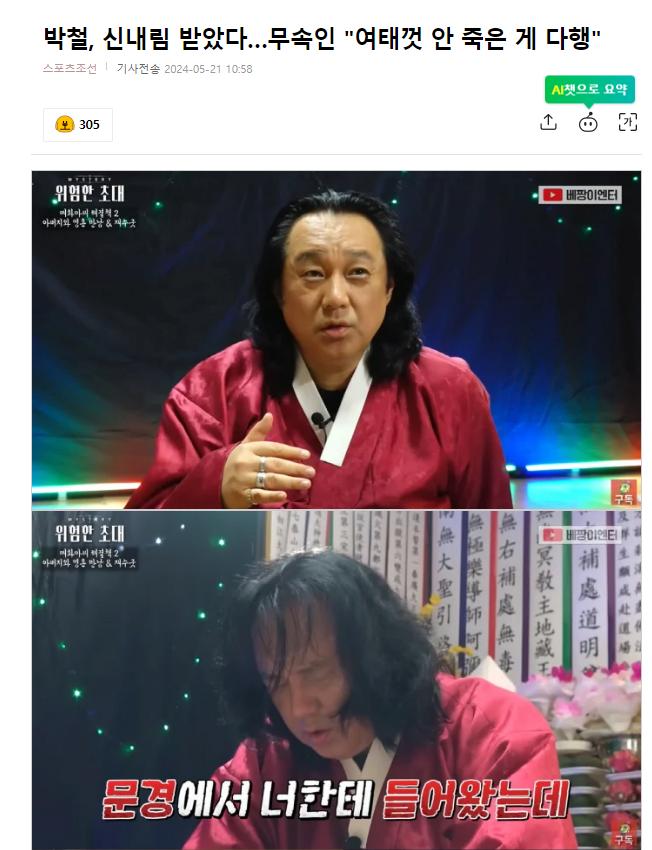The image size is (652, 850).
Task: Tap the 305 reactions button
Action: (78, 125)
